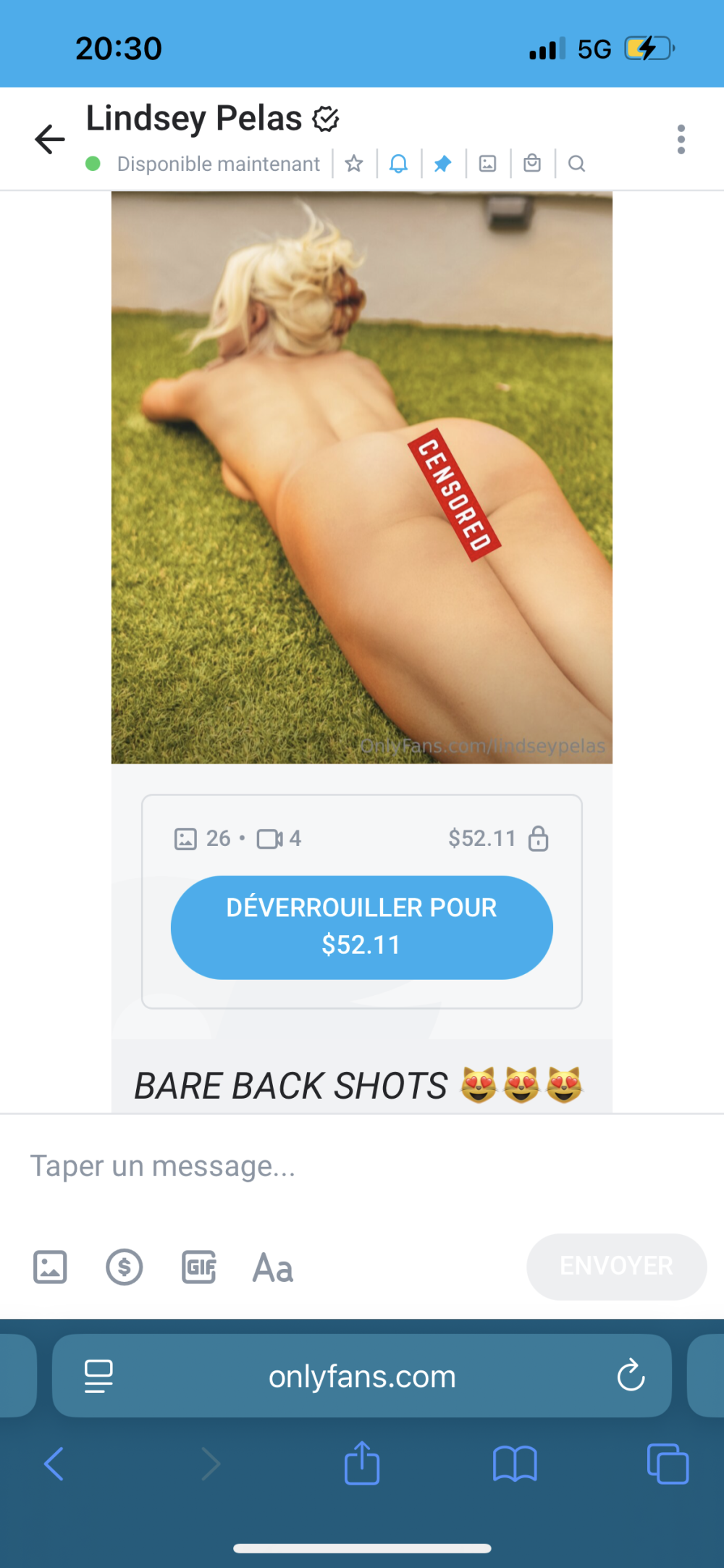Screen dimensions: 724x1568
Task: Tap the Envoyer send button
Action: pyautogui.click(x=616, y=1266)
